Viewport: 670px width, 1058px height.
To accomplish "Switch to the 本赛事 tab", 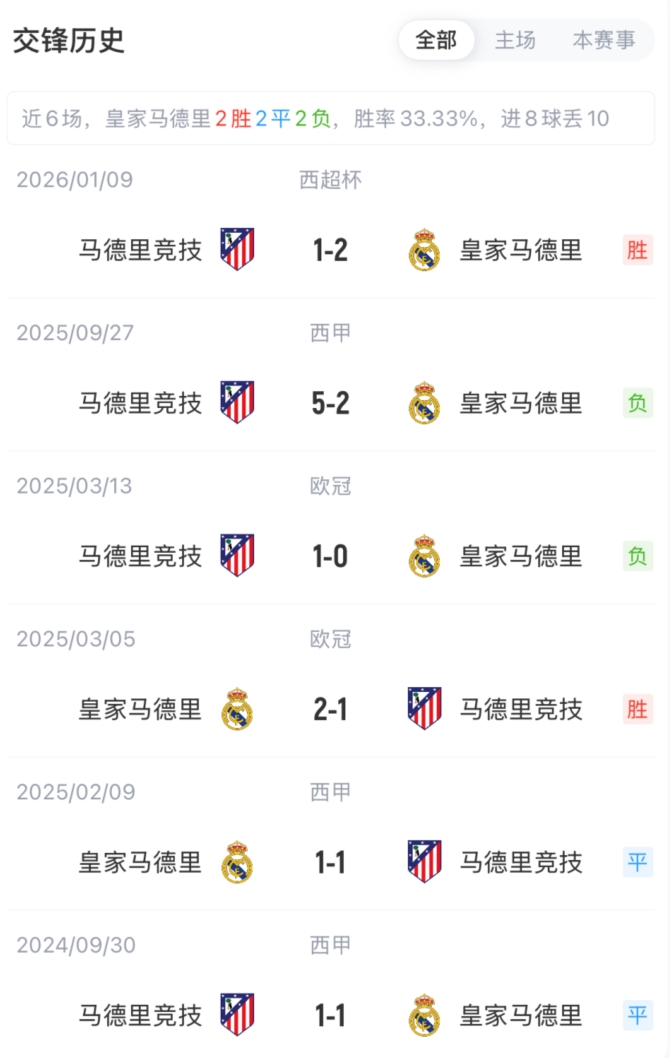I will [604, 40].
